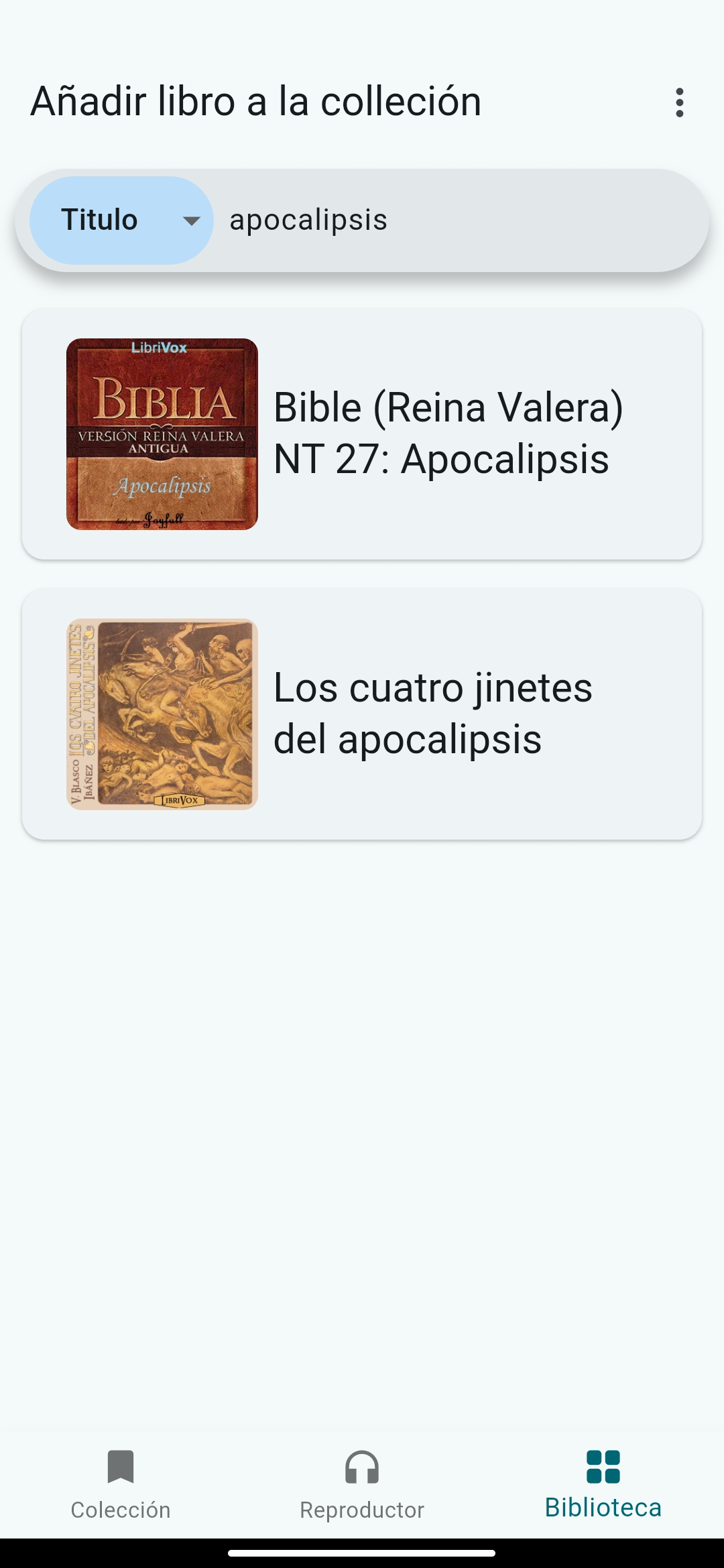Open Bible (Reina Valera) NT 27: Apocalipsis
Image resolution: width=724 pixels, height=1568 pixels.
pyautogui.click(x=362, y=434)
